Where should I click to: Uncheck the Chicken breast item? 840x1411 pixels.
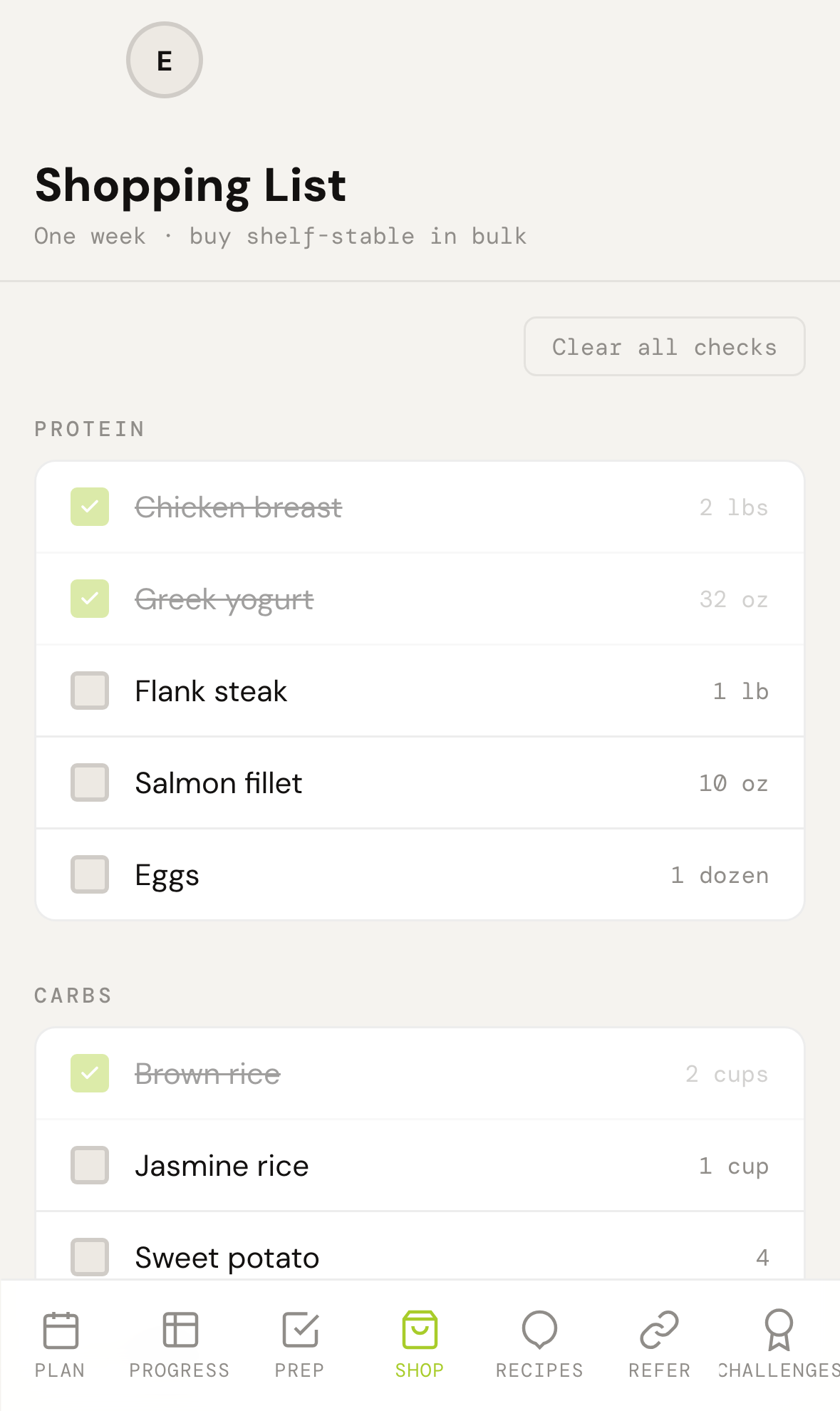click(x=89, y=507)
